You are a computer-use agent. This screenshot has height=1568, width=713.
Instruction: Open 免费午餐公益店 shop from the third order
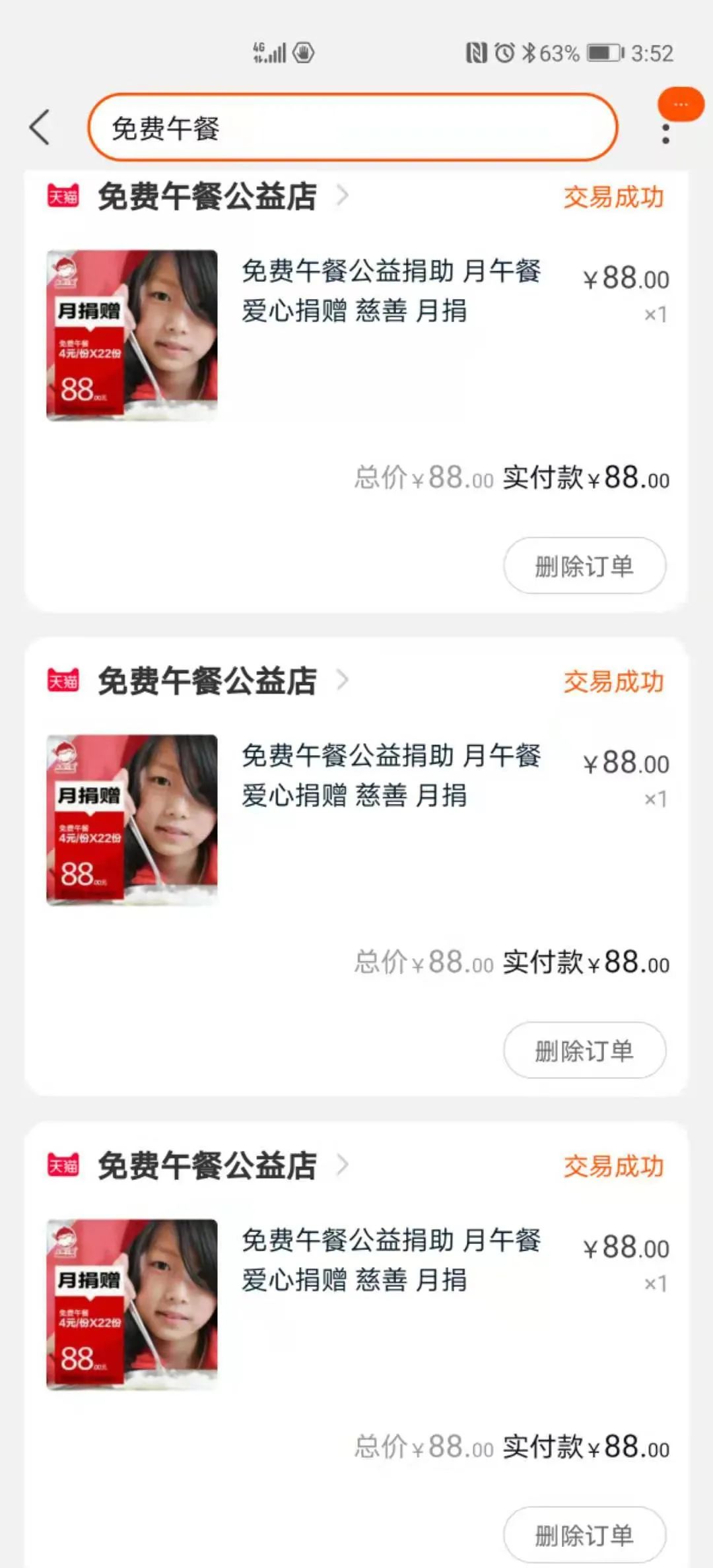tap(207, 1165)
